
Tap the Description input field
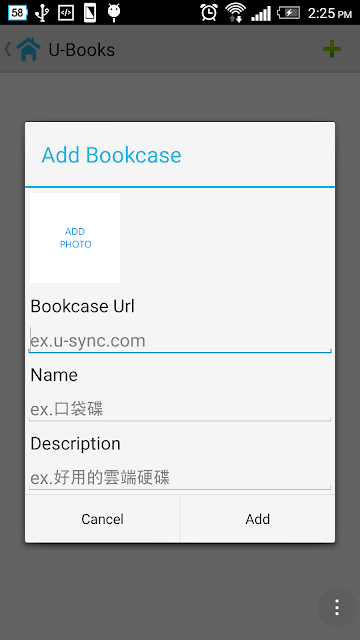pos(180,477)
